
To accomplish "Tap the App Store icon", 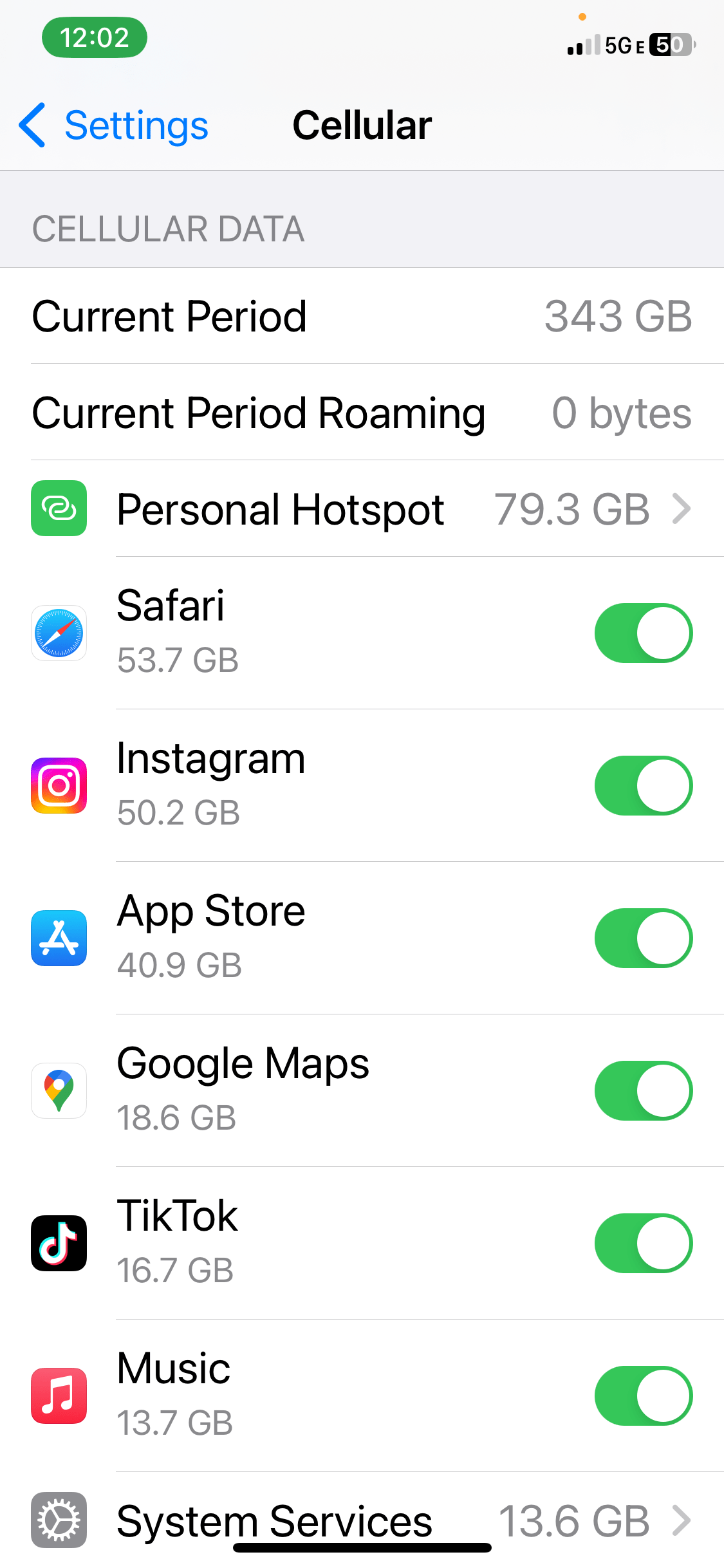I will [59, 938].
